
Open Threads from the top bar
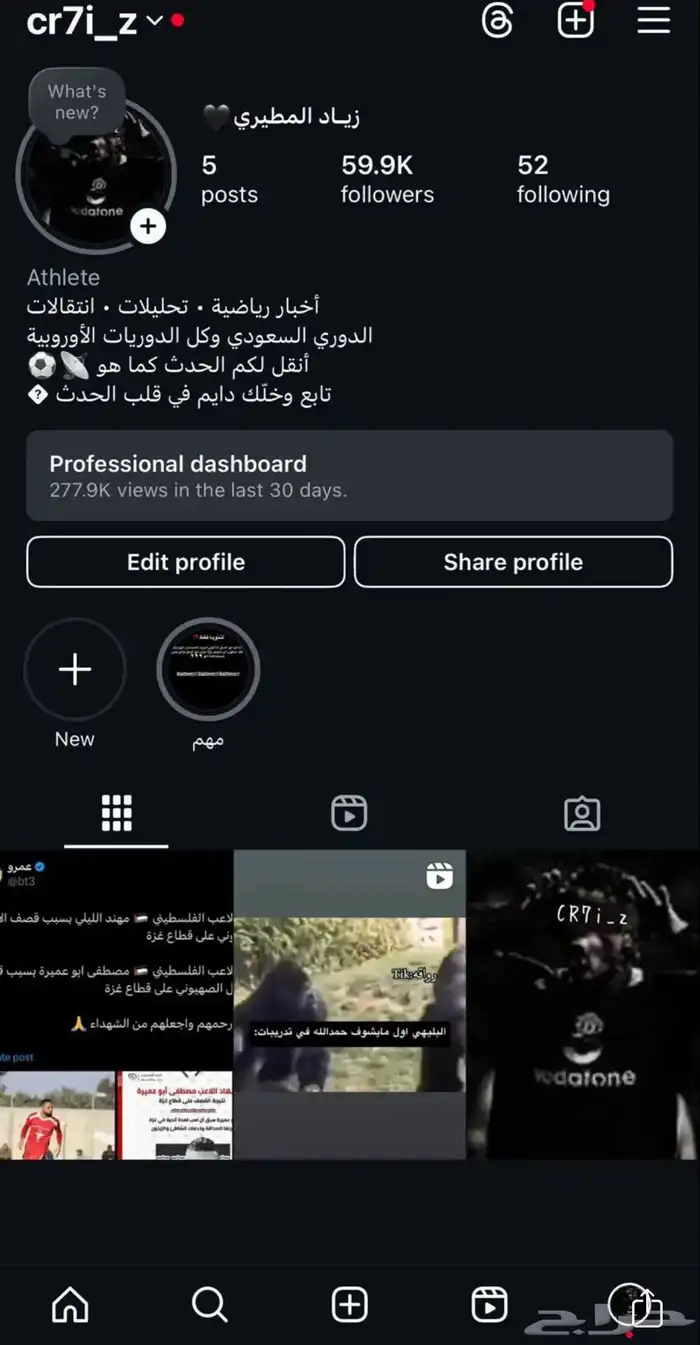497,20
